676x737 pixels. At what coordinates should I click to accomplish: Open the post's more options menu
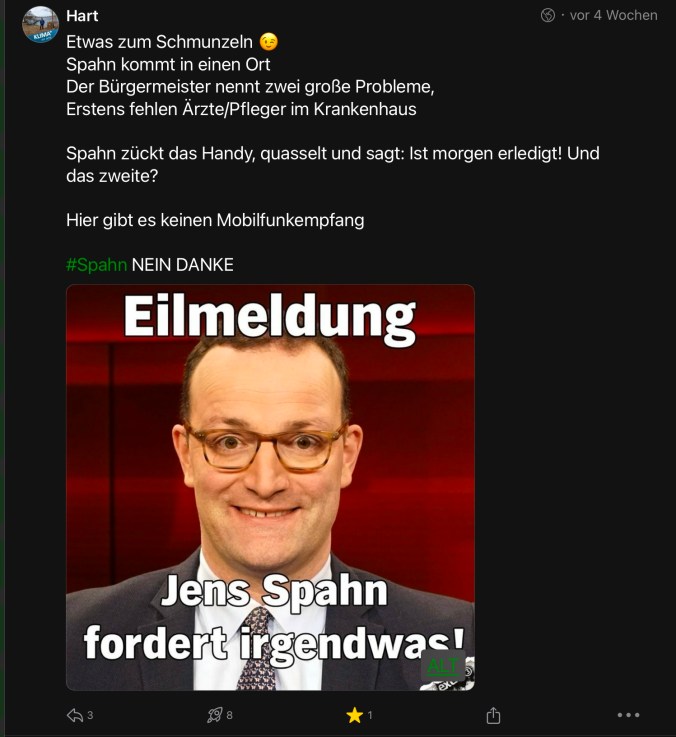(628, 715)
